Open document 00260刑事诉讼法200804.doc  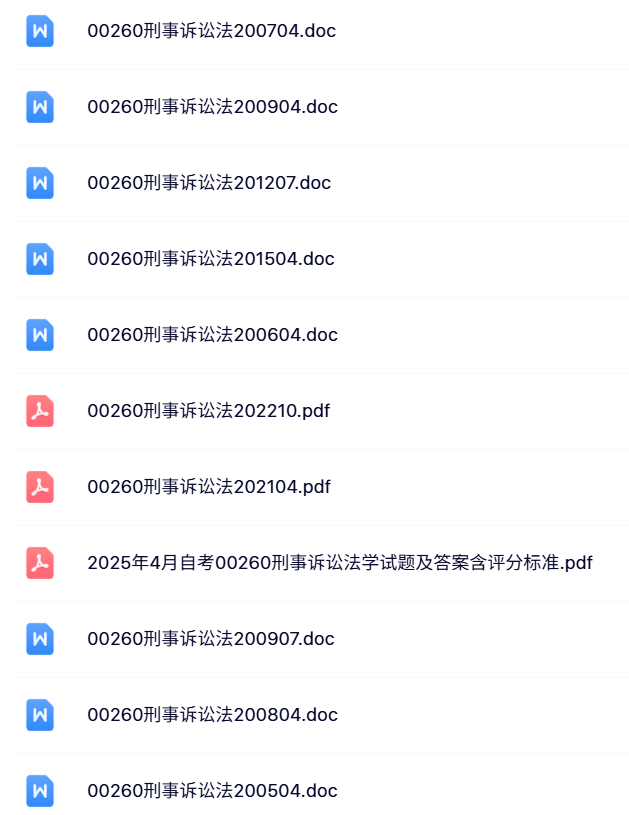[x=212, y=715]
